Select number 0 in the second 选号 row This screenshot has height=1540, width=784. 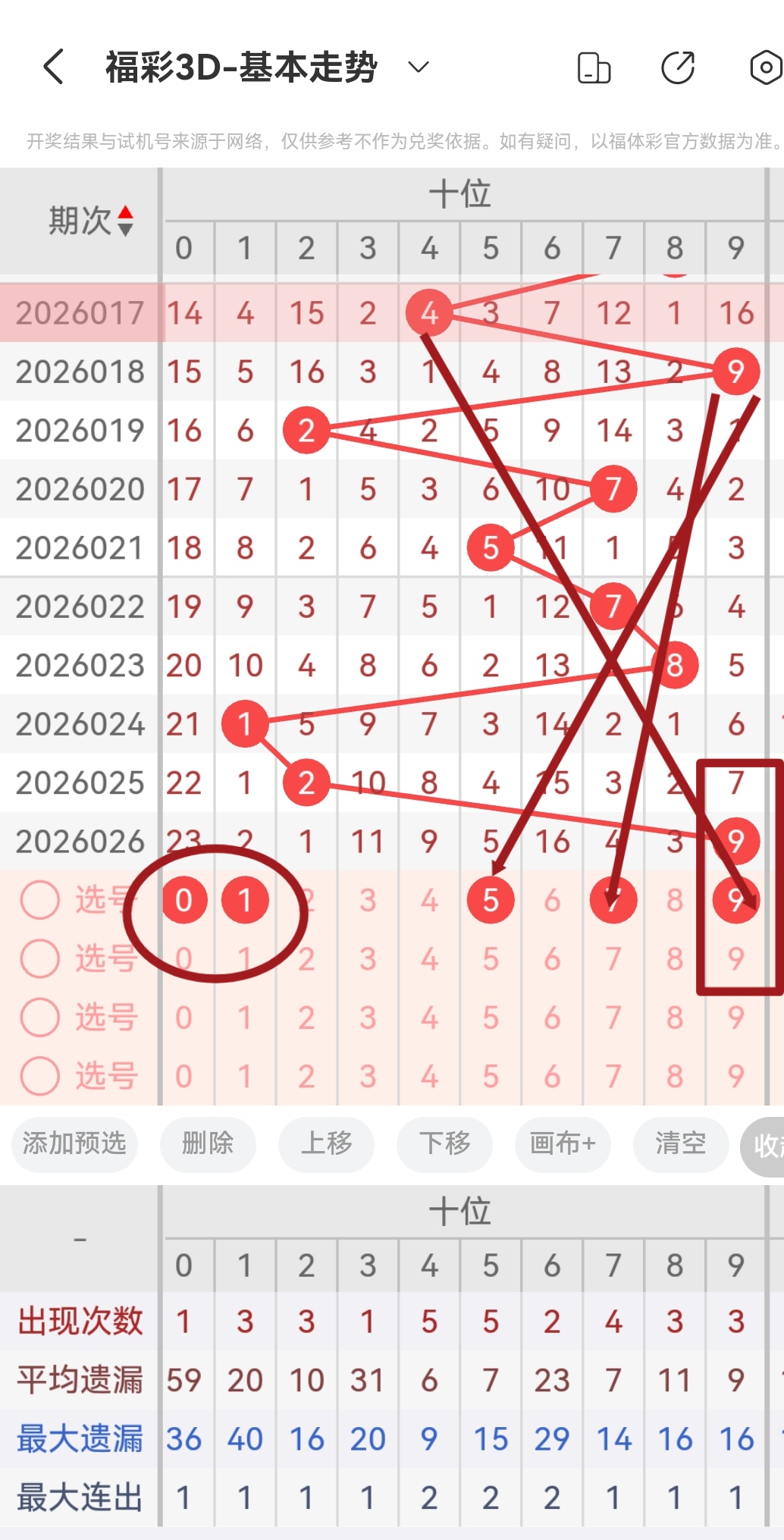(184, 958)
